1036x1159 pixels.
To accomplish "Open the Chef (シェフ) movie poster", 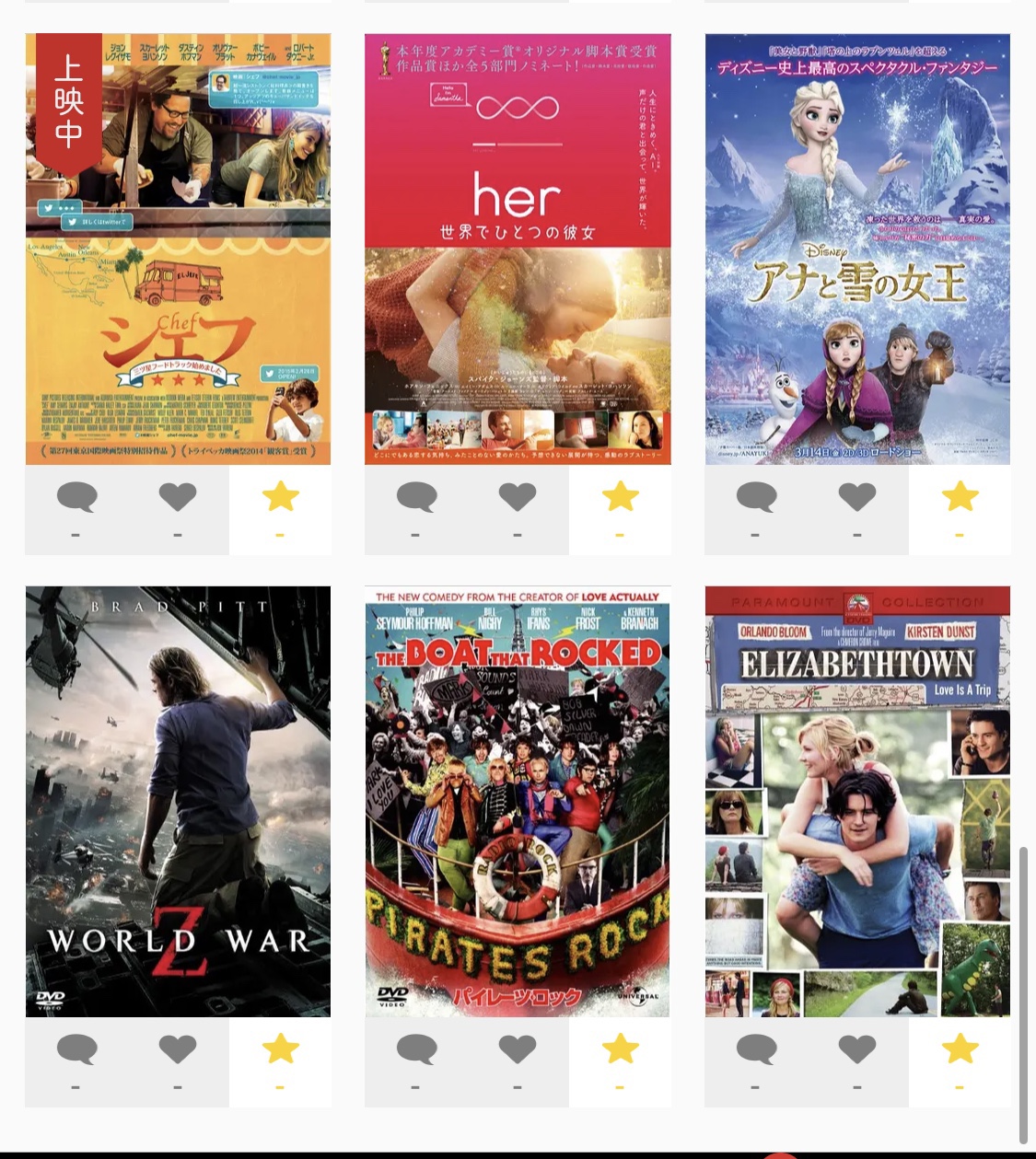I will click(x=178, y=249).
